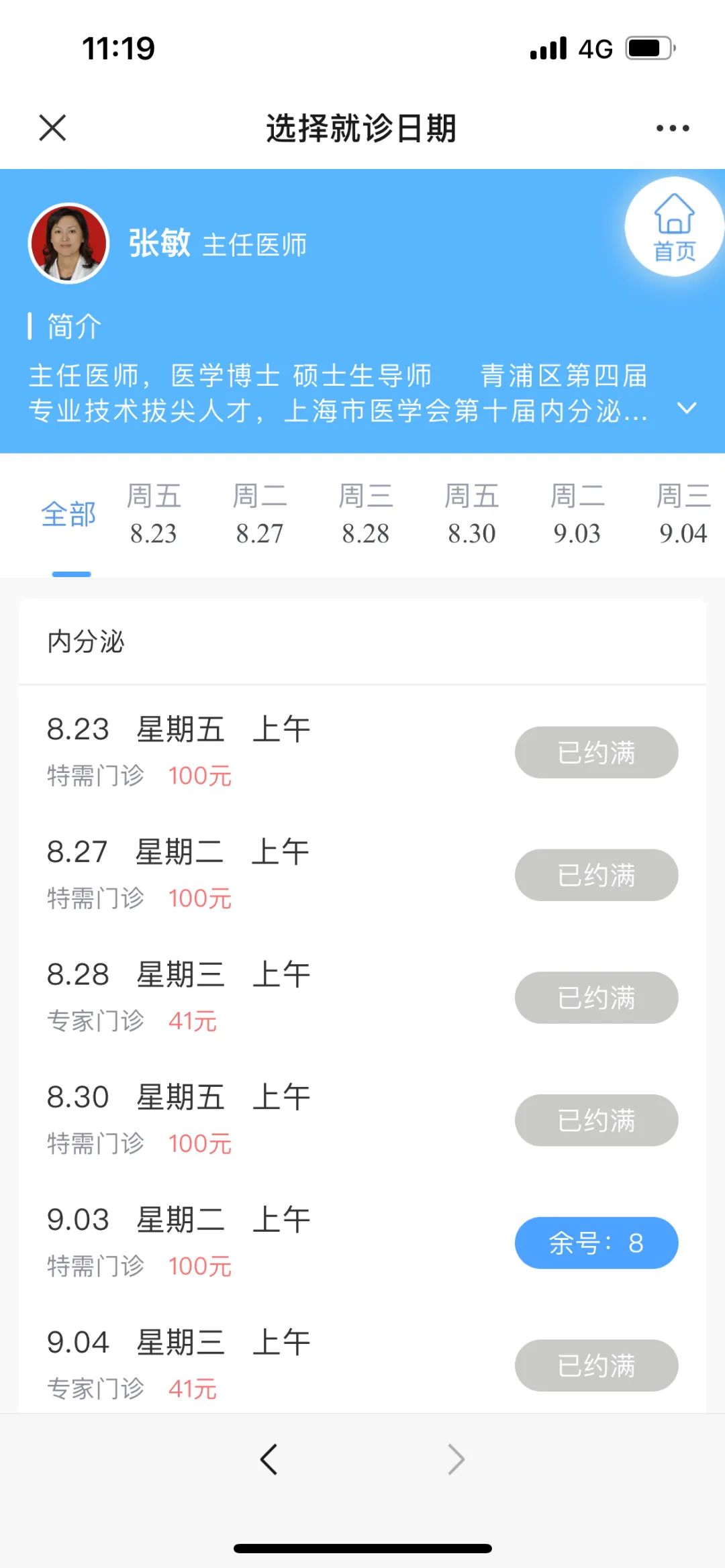Select the 全部 date tab
Screen dimensions: 725x1568
point(68,515)
